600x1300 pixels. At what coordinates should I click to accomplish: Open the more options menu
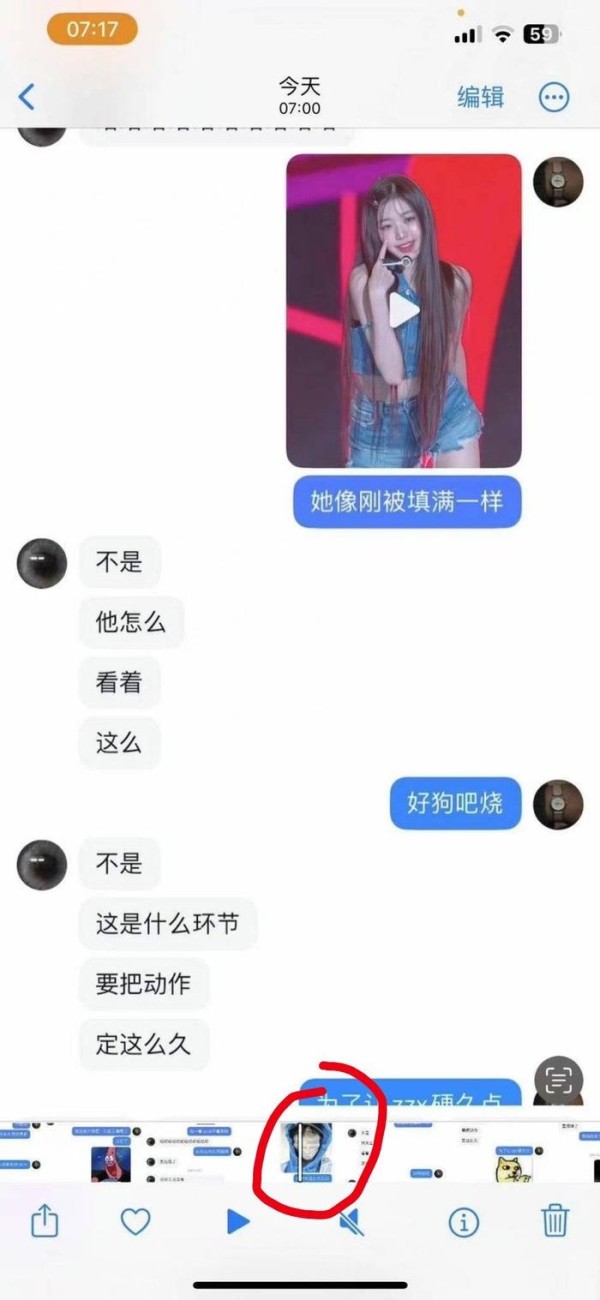pos(554,97)
